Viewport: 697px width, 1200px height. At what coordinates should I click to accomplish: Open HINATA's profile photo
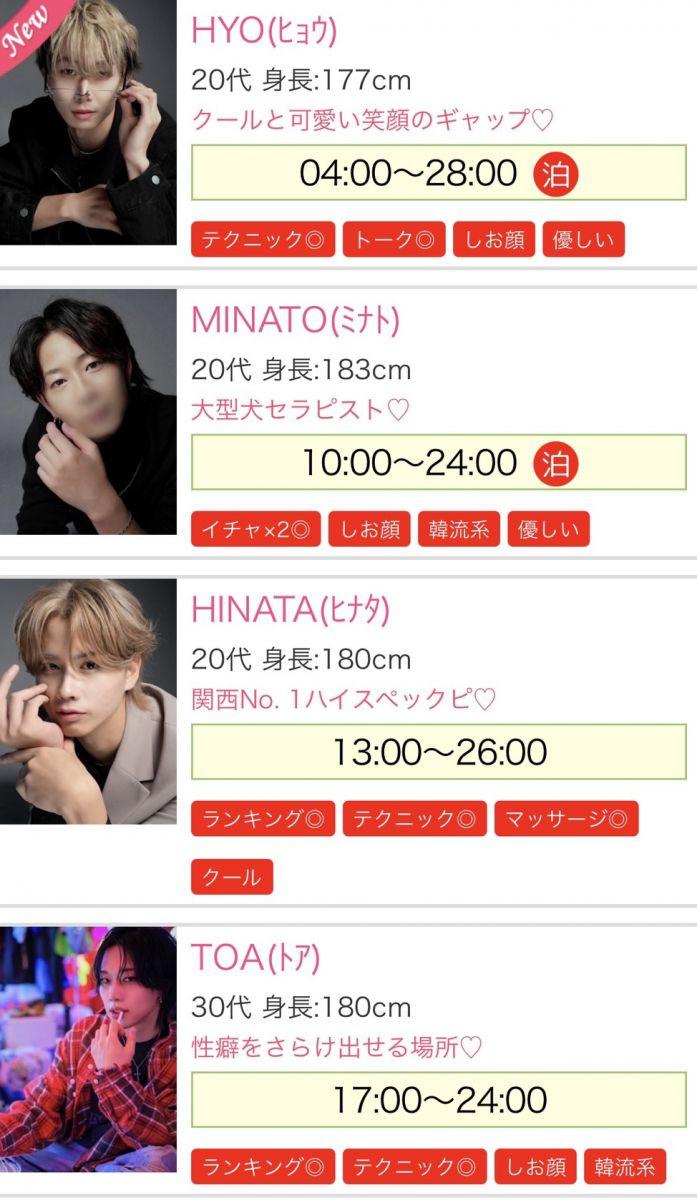pyautogui.click(x=88, y=701)
